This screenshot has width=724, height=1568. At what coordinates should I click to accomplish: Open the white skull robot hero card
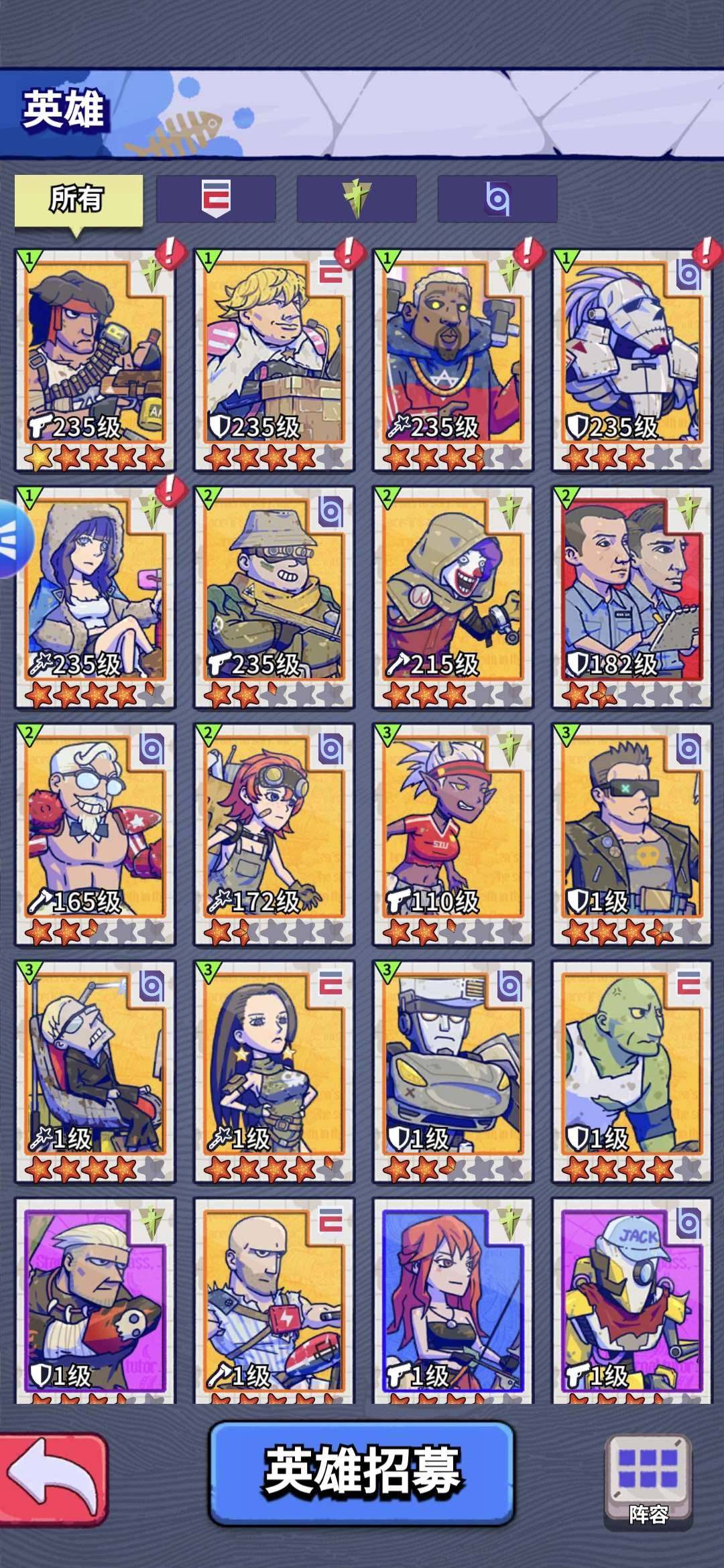632,360
